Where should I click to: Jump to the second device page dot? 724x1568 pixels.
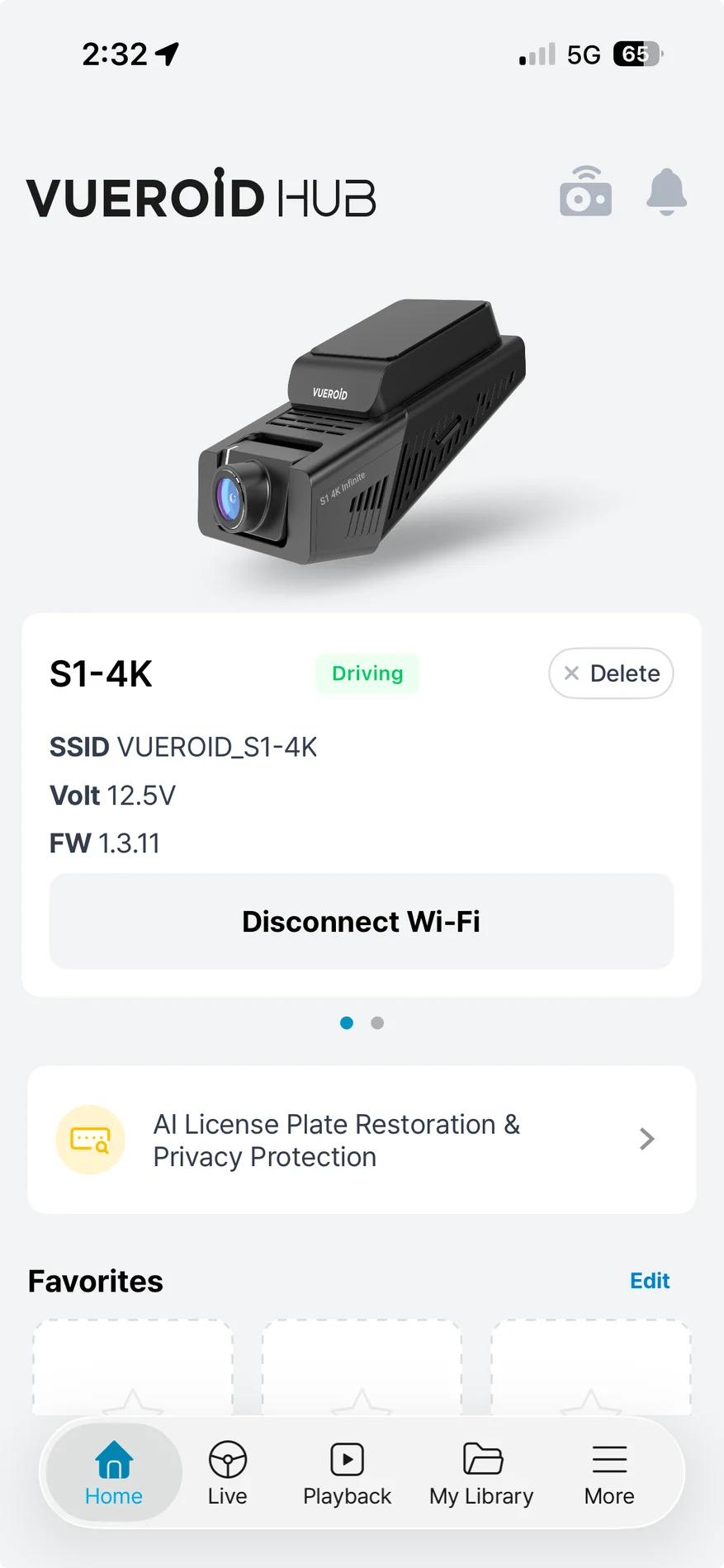pyautogui.click(x=377, y=1023)
